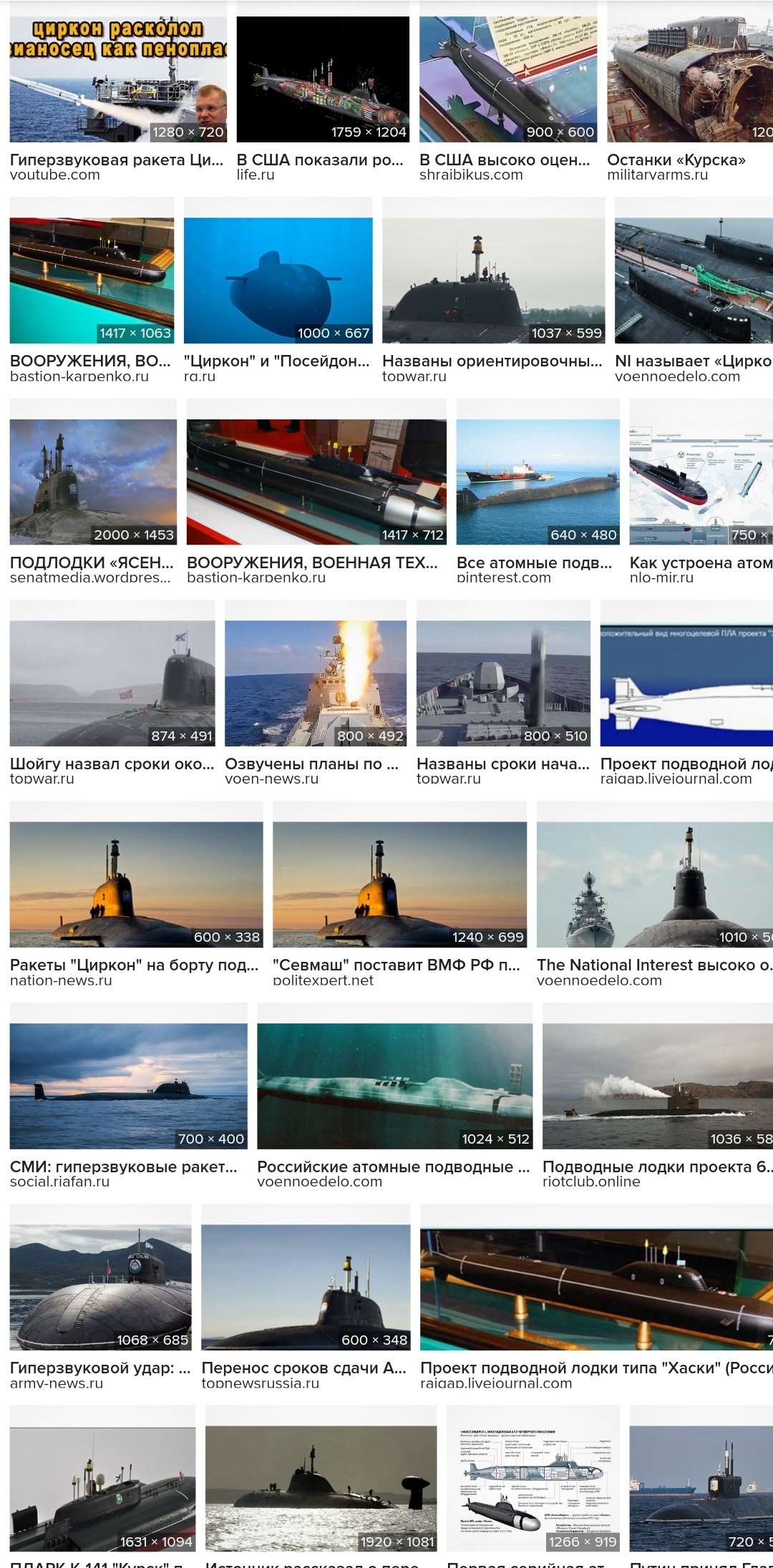Open the riotclub.online submarine with smoke image
The width and height of the screenshot is (773, 1568).
tap(657, 1086)
